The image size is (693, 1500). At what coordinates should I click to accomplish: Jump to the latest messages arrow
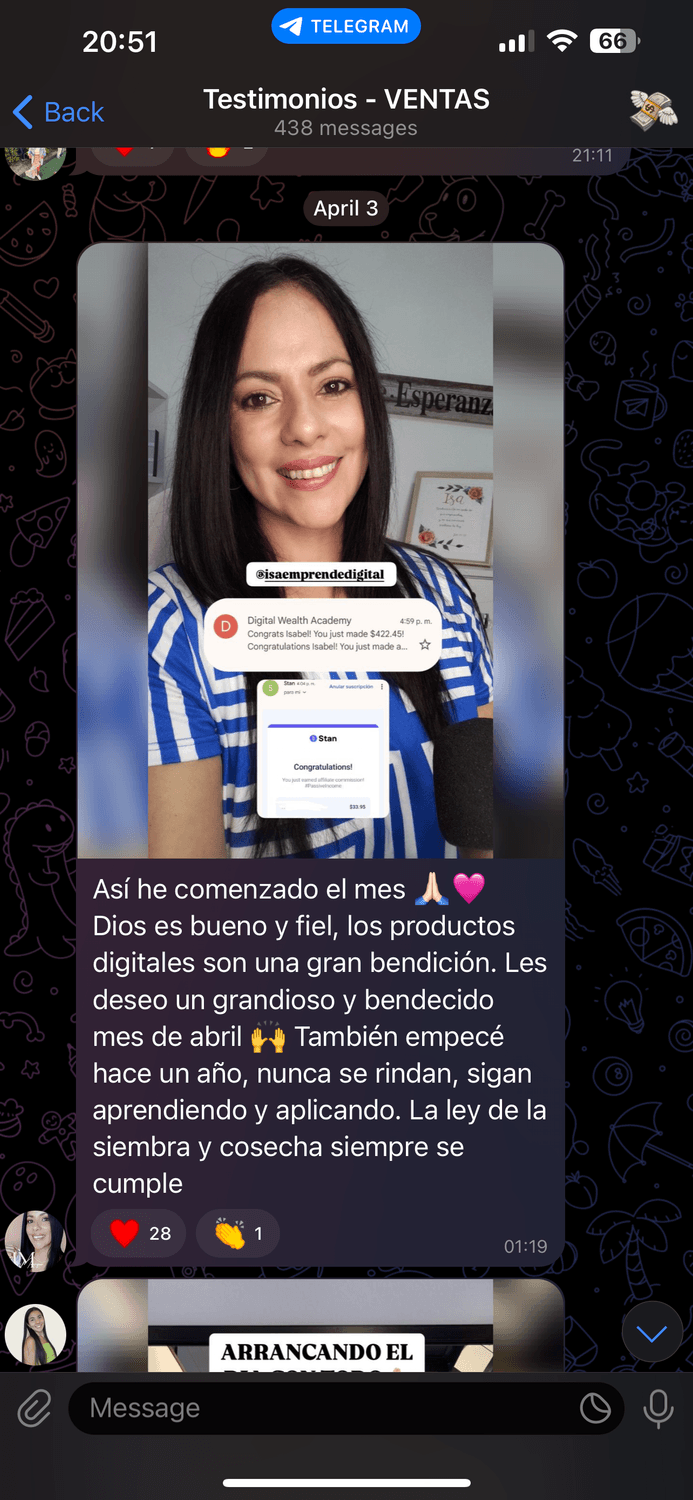652,1333
